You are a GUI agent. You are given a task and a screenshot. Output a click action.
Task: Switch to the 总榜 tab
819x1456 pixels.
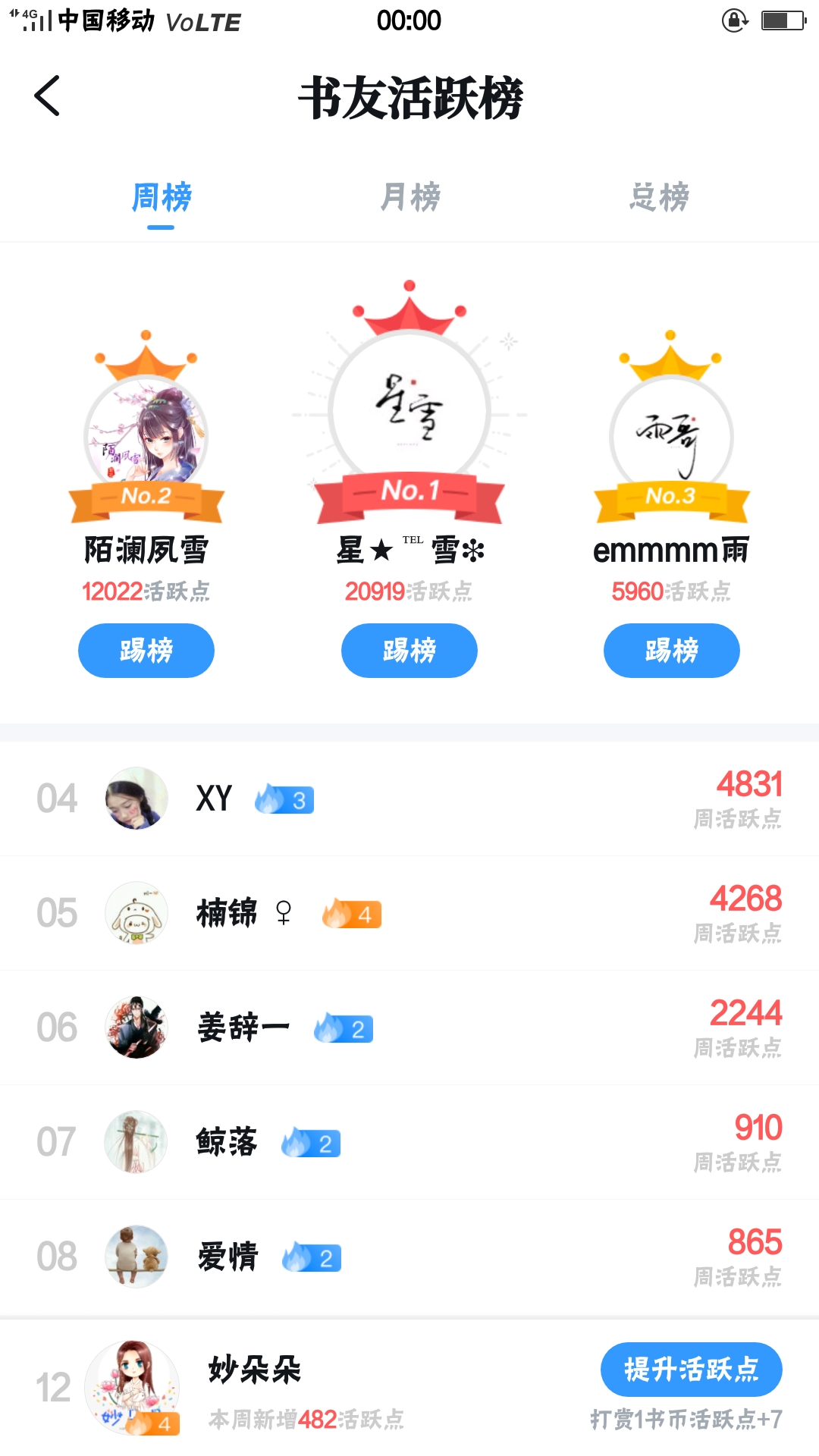pyautogui.click(x=658, y=197)
